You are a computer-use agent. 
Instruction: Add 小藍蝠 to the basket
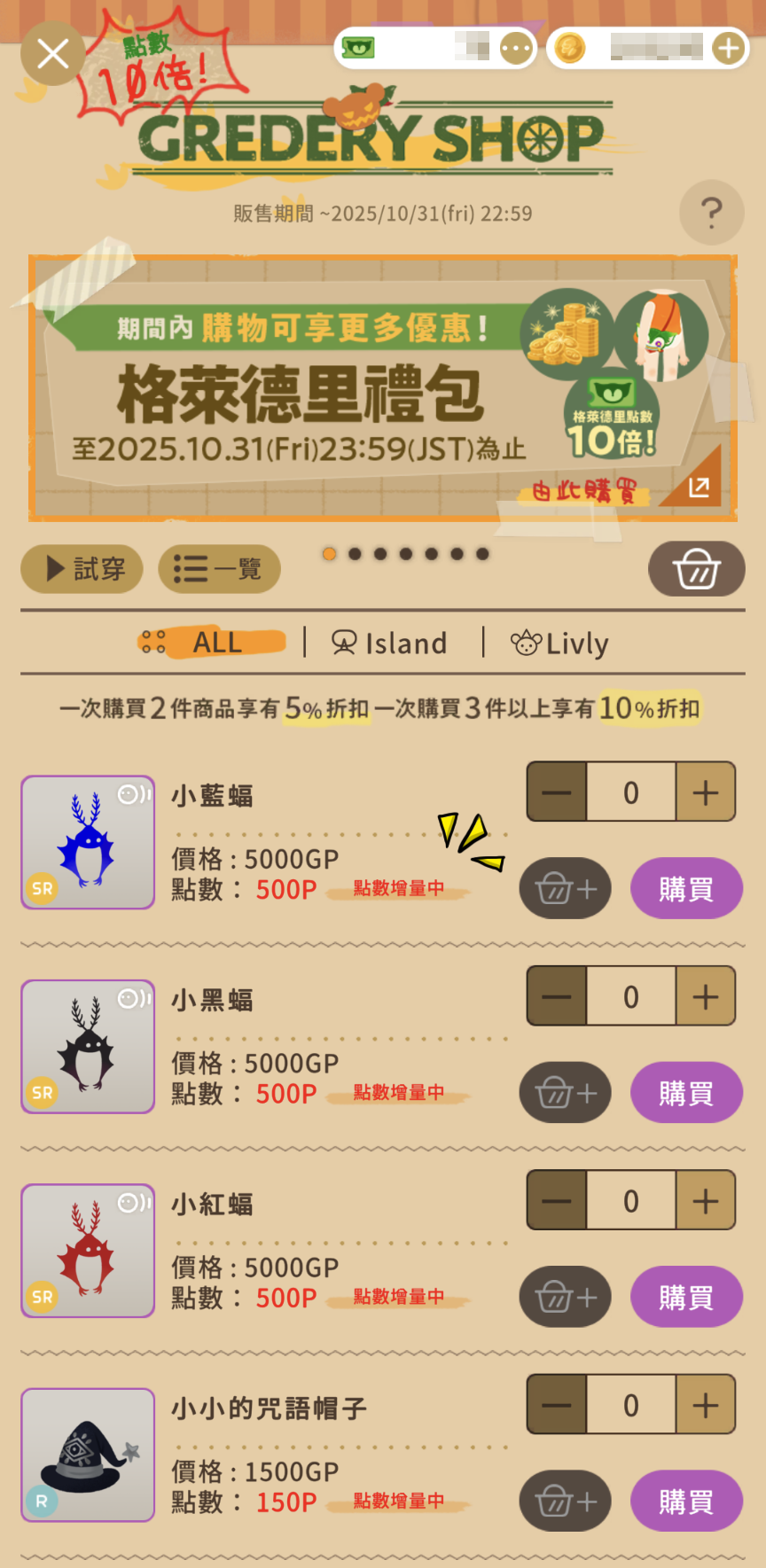[565, 888]
